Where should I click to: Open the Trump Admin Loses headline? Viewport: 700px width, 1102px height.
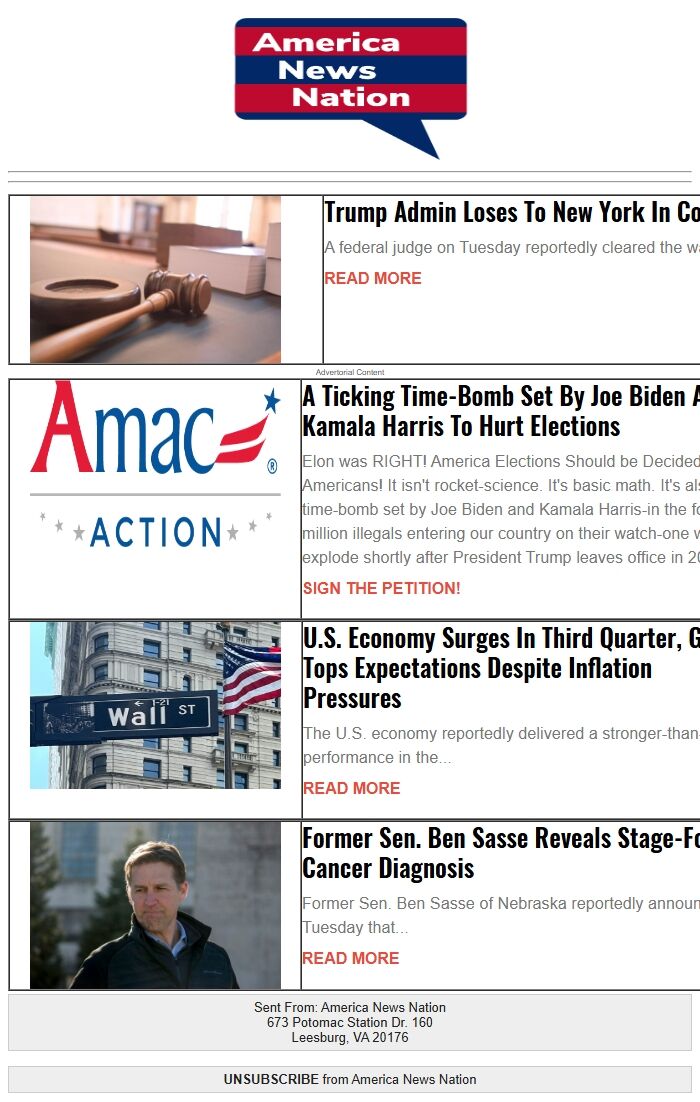pos(511,213)
